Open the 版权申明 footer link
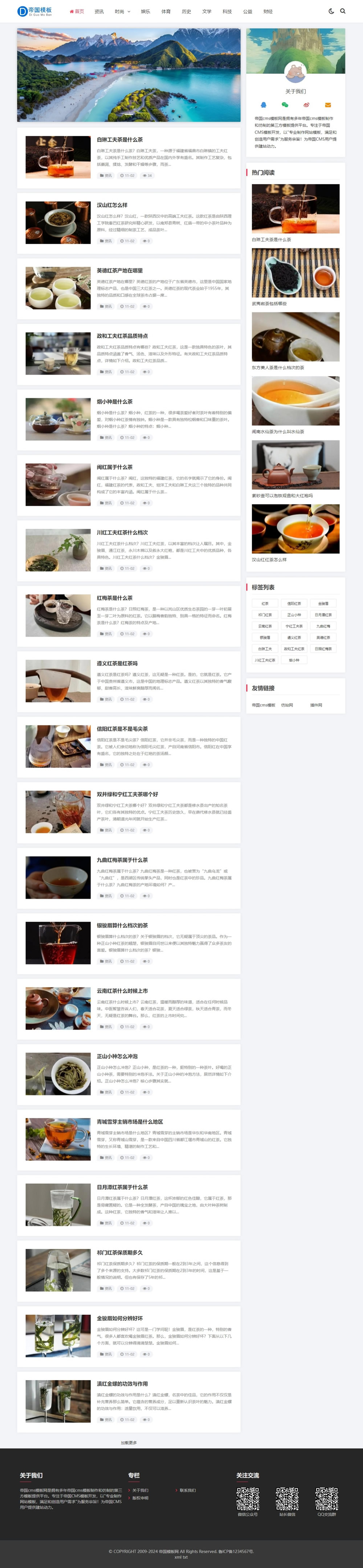Screen dimensions: 363x1568 point(140,1498)
